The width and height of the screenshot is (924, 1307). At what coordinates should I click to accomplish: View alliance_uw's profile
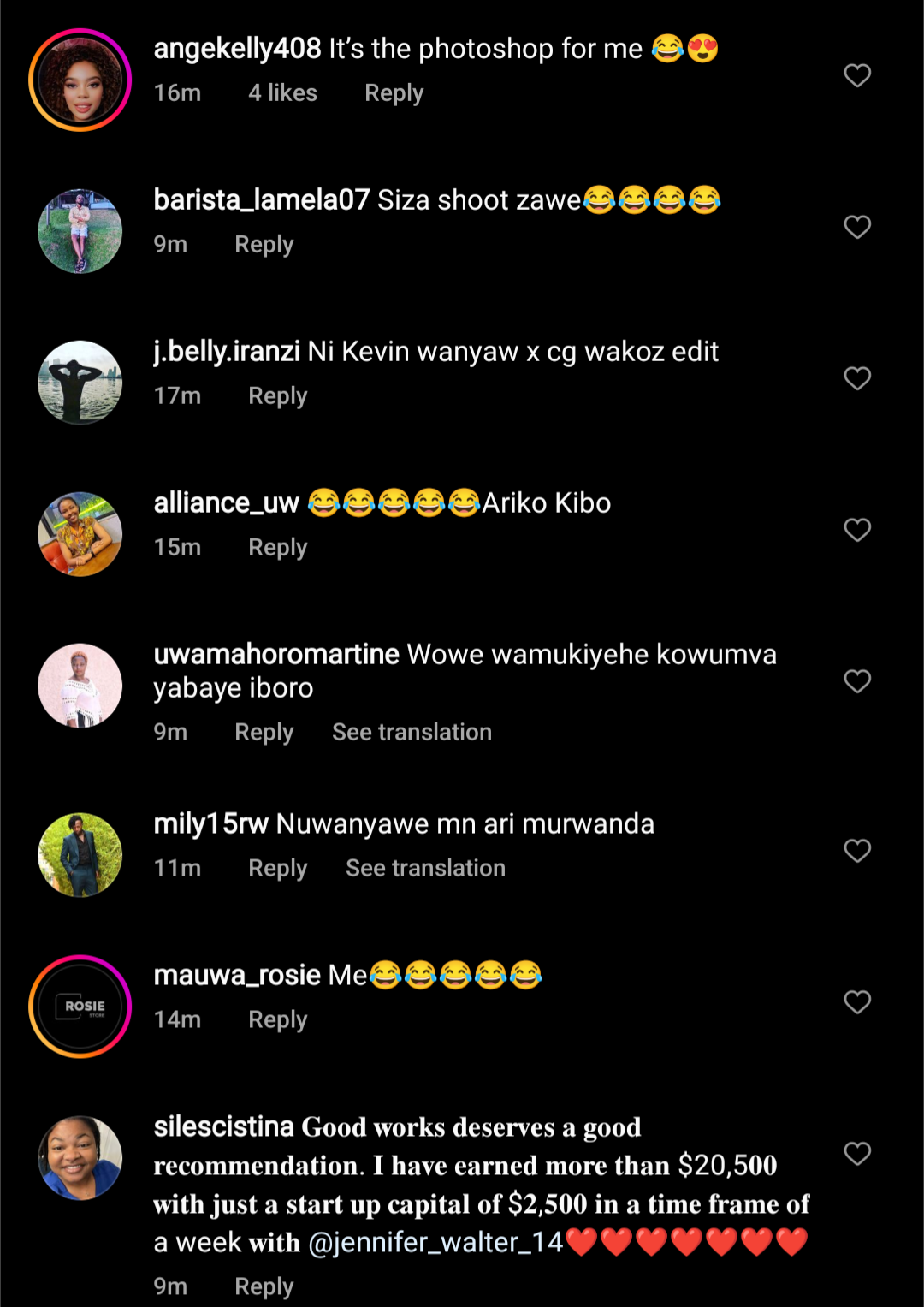pyautogui.click(x=226, y=503)
